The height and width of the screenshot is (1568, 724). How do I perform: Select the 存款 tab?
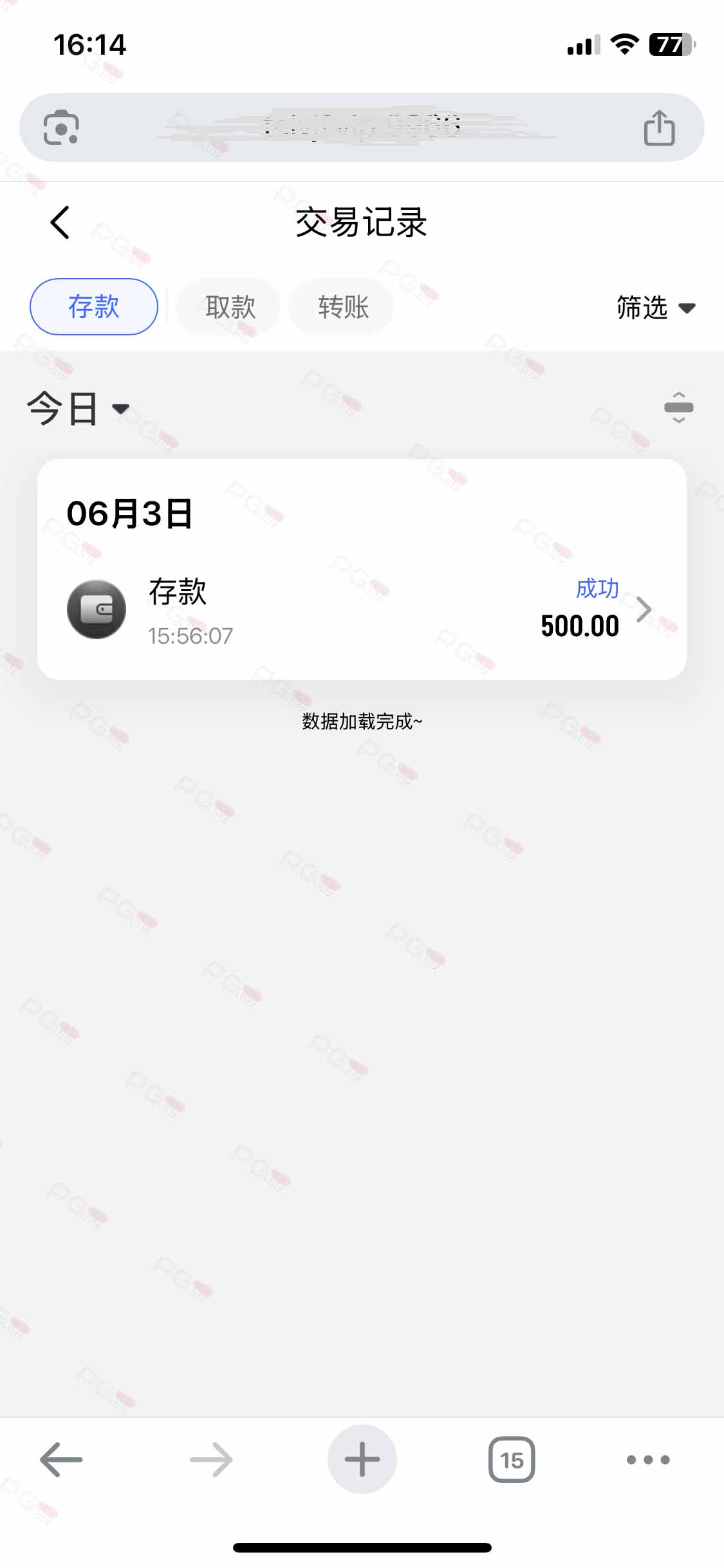tap(94, 306)
